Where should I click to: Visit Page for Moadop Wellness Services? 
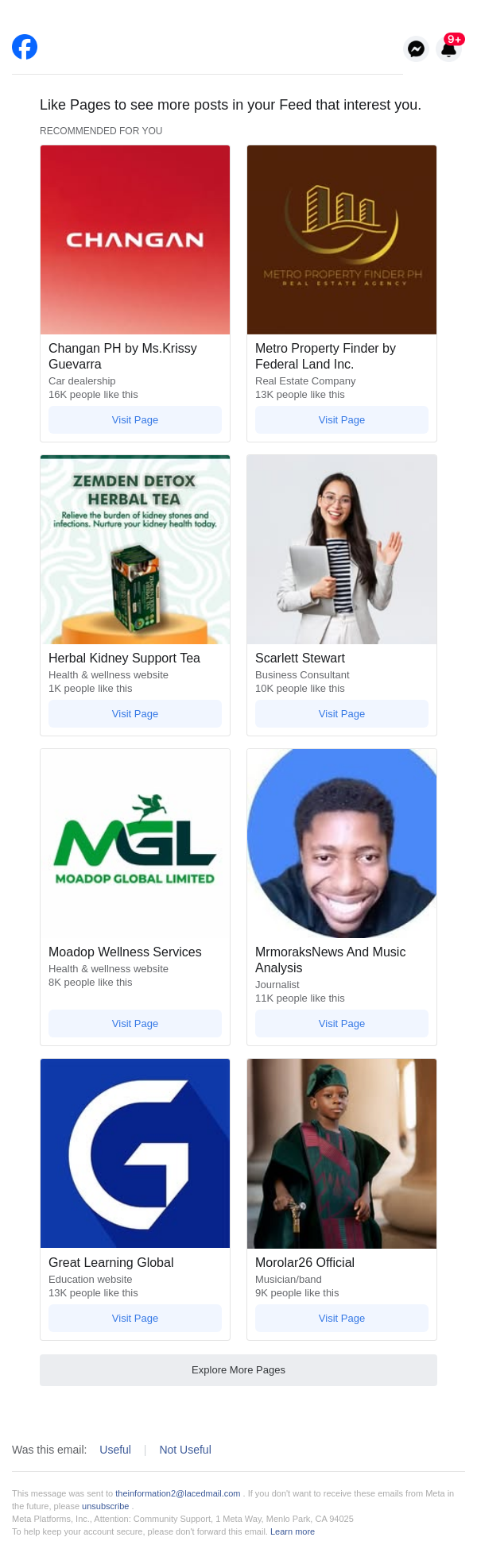point(135,1023)
